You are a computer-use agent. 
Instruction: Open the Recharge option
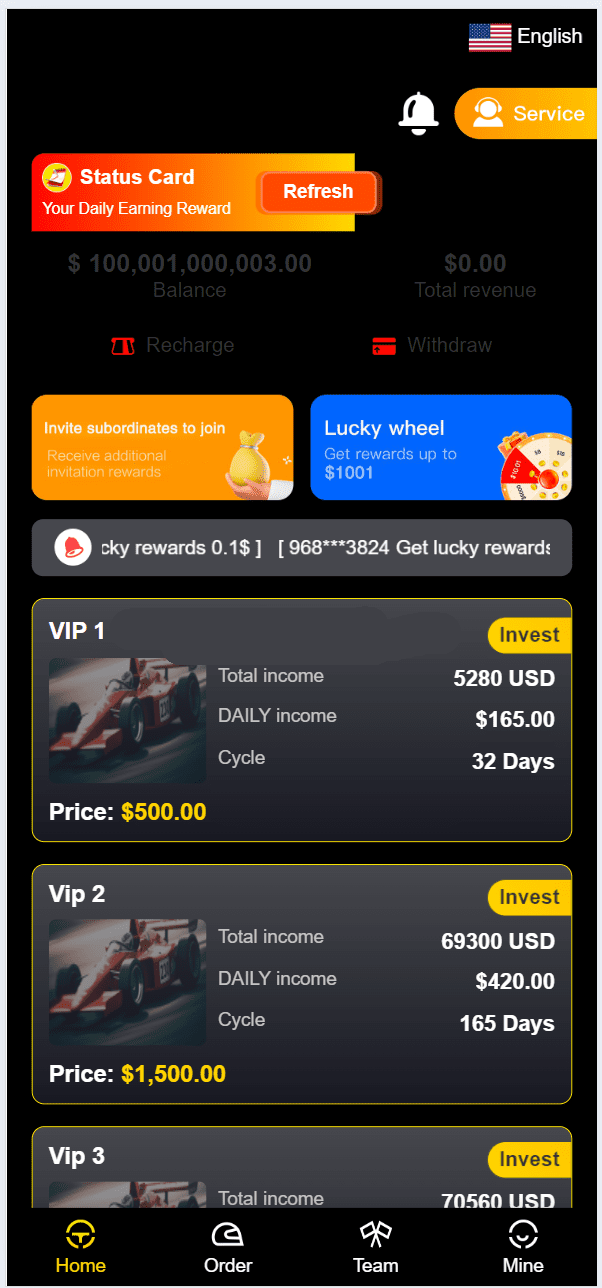(173, 346)
